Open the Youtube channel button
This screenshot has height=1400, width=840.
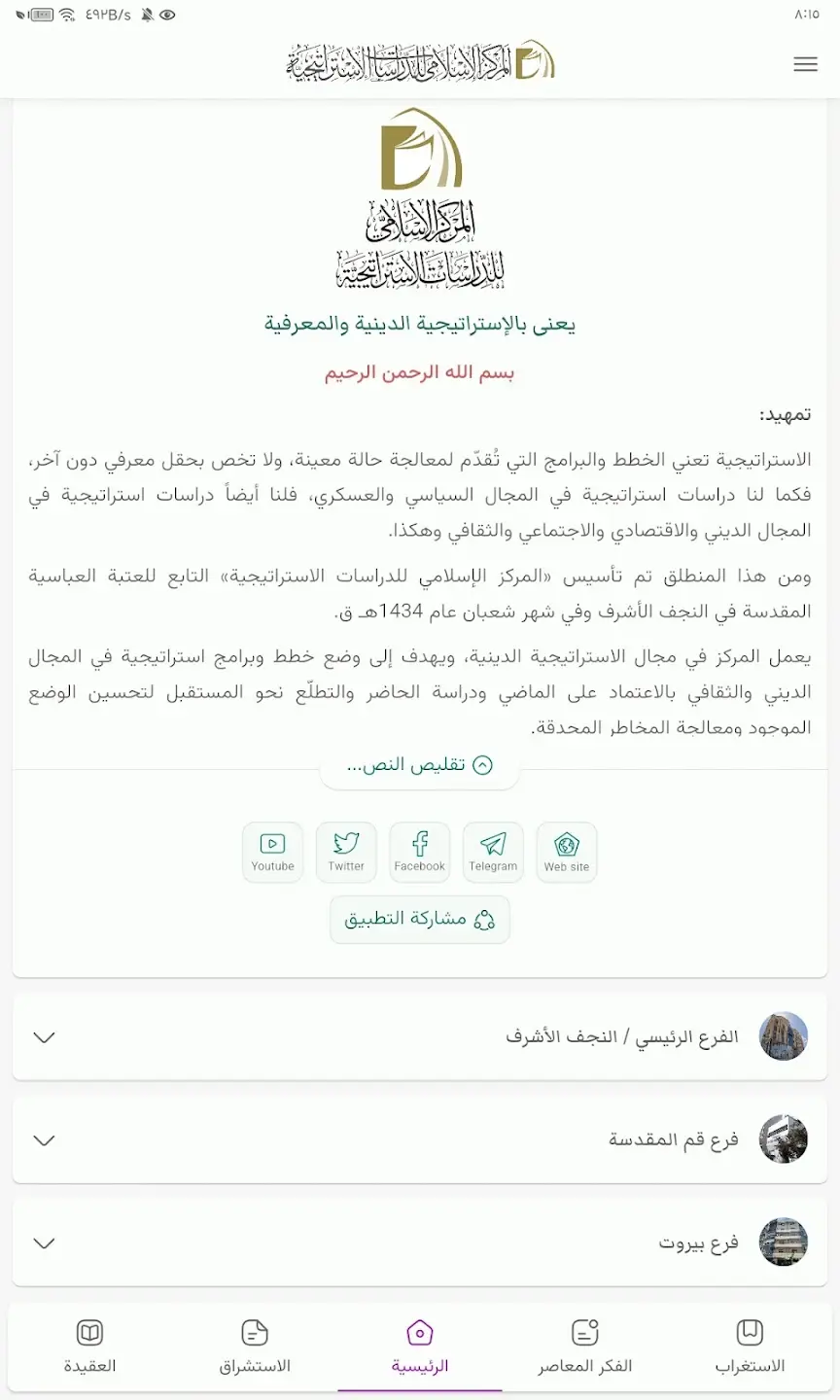point(272,853)
